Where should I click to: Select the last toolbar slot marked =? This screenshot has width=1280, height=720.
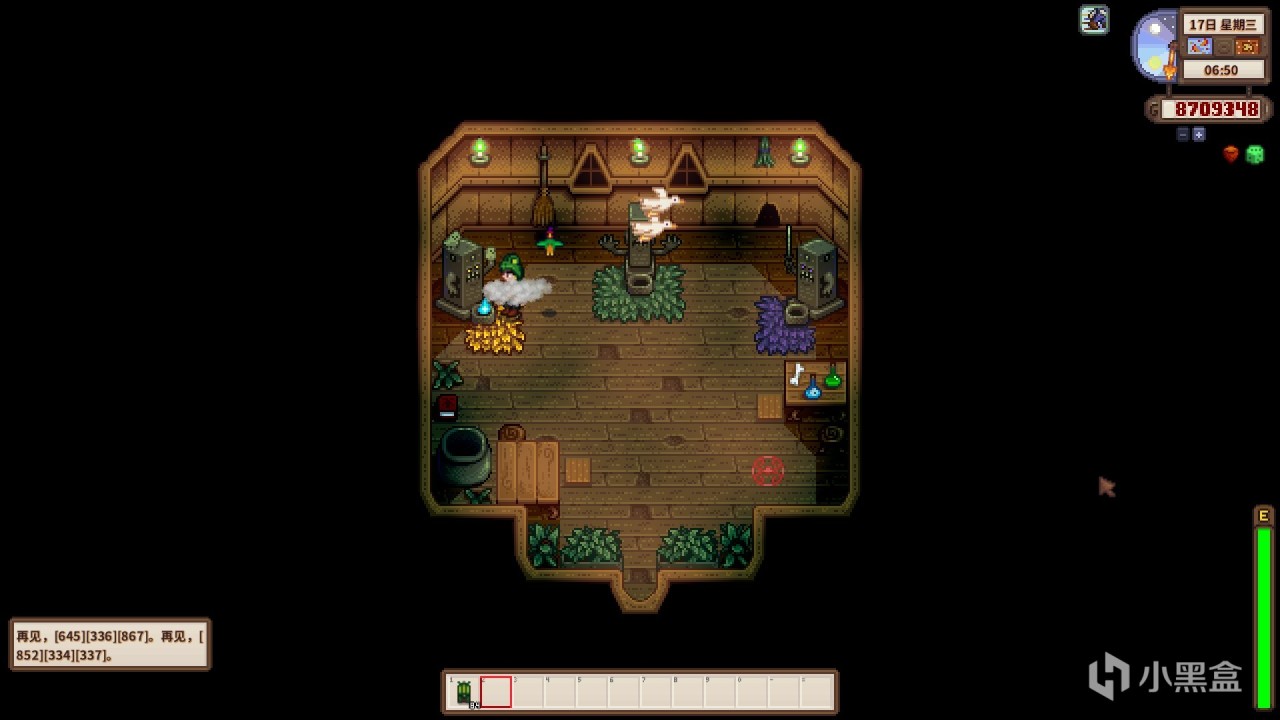(x=816, y=692)
